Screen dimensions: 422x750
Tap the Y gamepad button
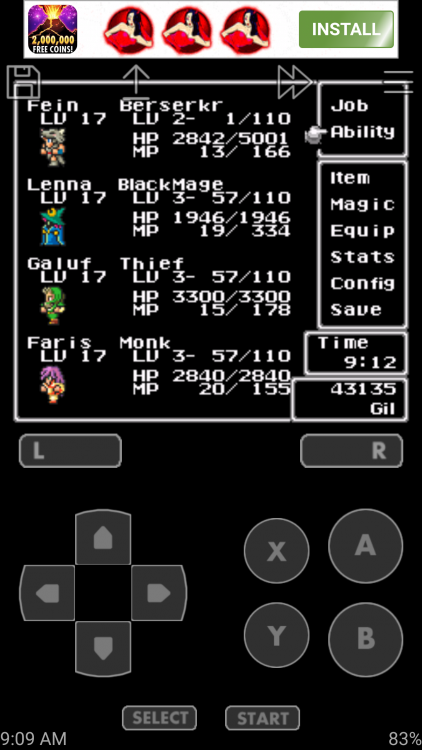click(277, 635)
